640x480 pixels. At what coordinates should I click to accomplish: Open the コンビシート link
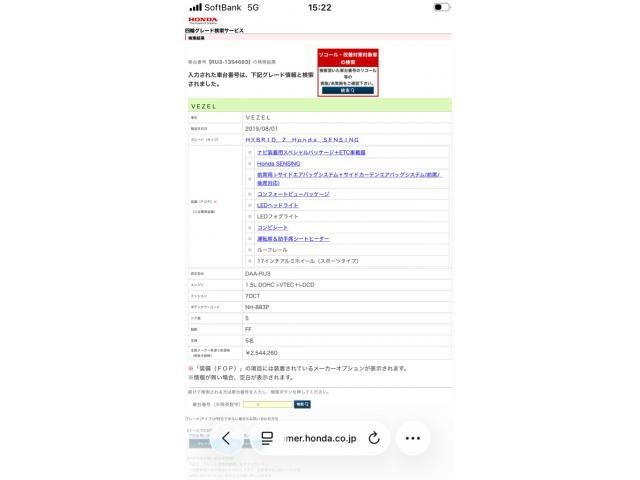point(272,227)
